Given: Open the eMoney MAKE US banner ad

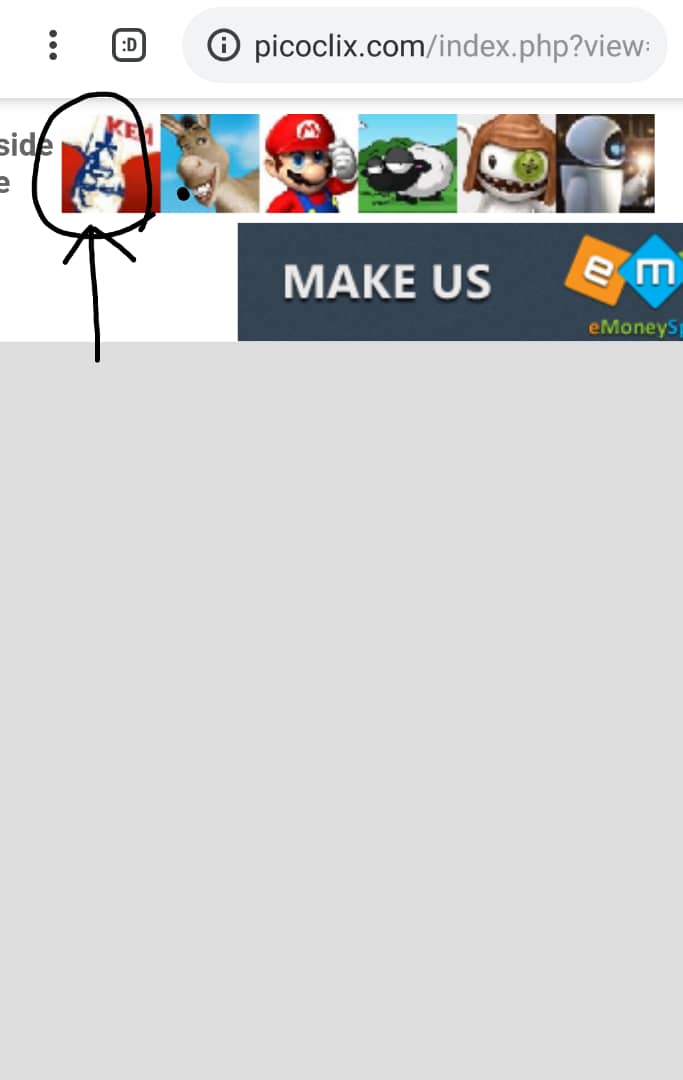Looking at the screenshot, I should (x=460, y=282).
